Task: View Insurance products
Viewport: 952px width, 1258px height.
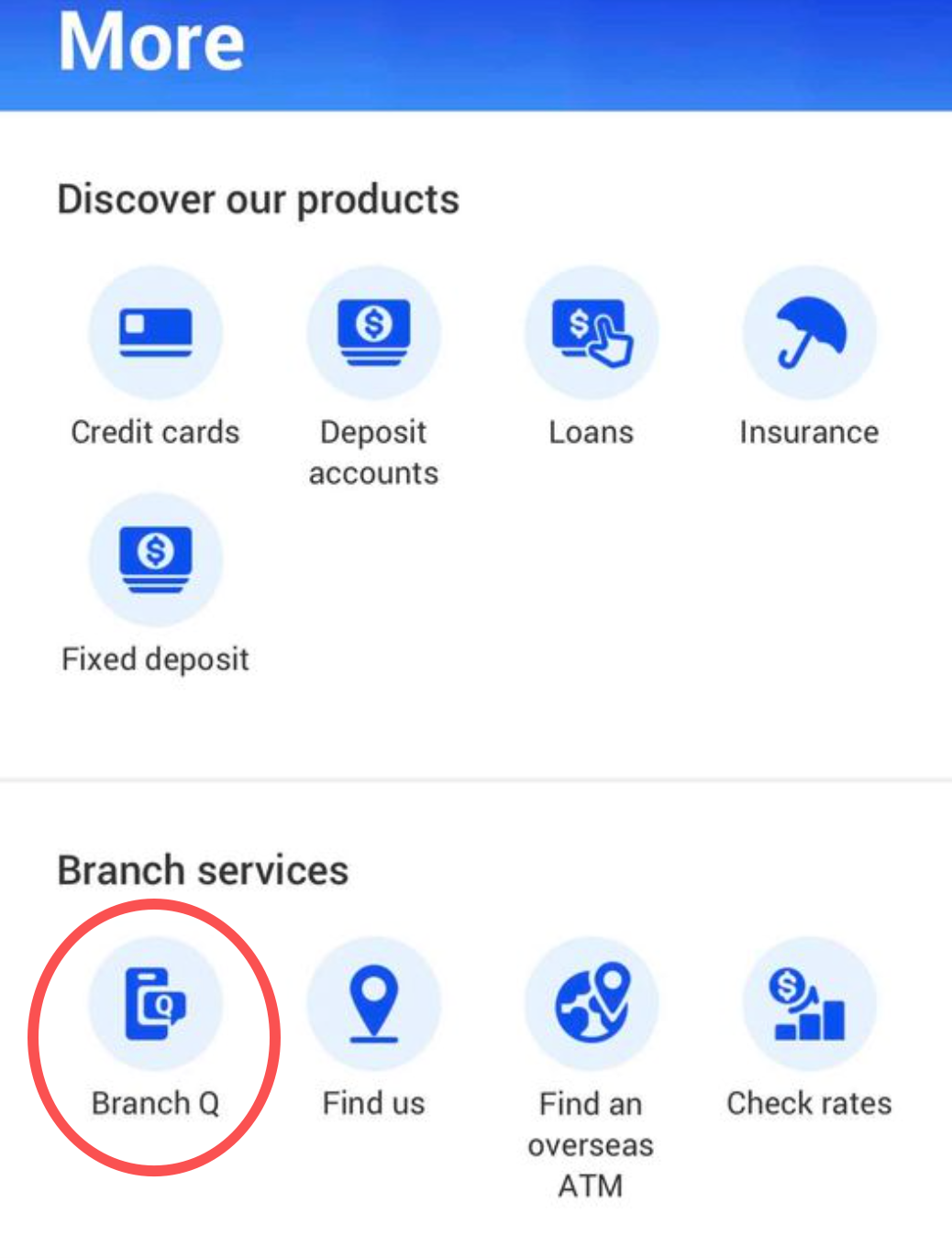Action: (809, 333)
